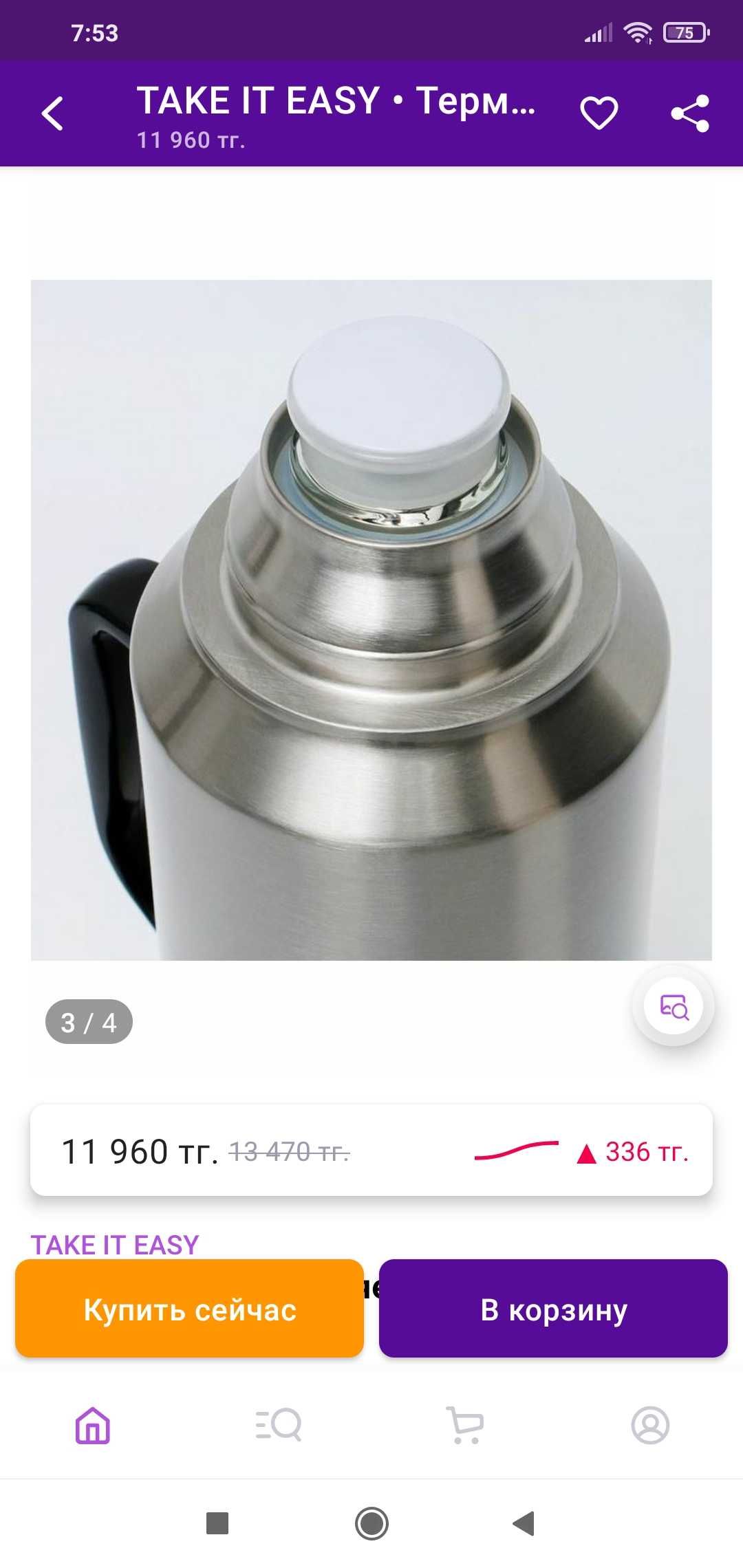The width and height of the screenshot is (743, 1568).
Task: Go back using the header arrow
Action: click(53, 113)
